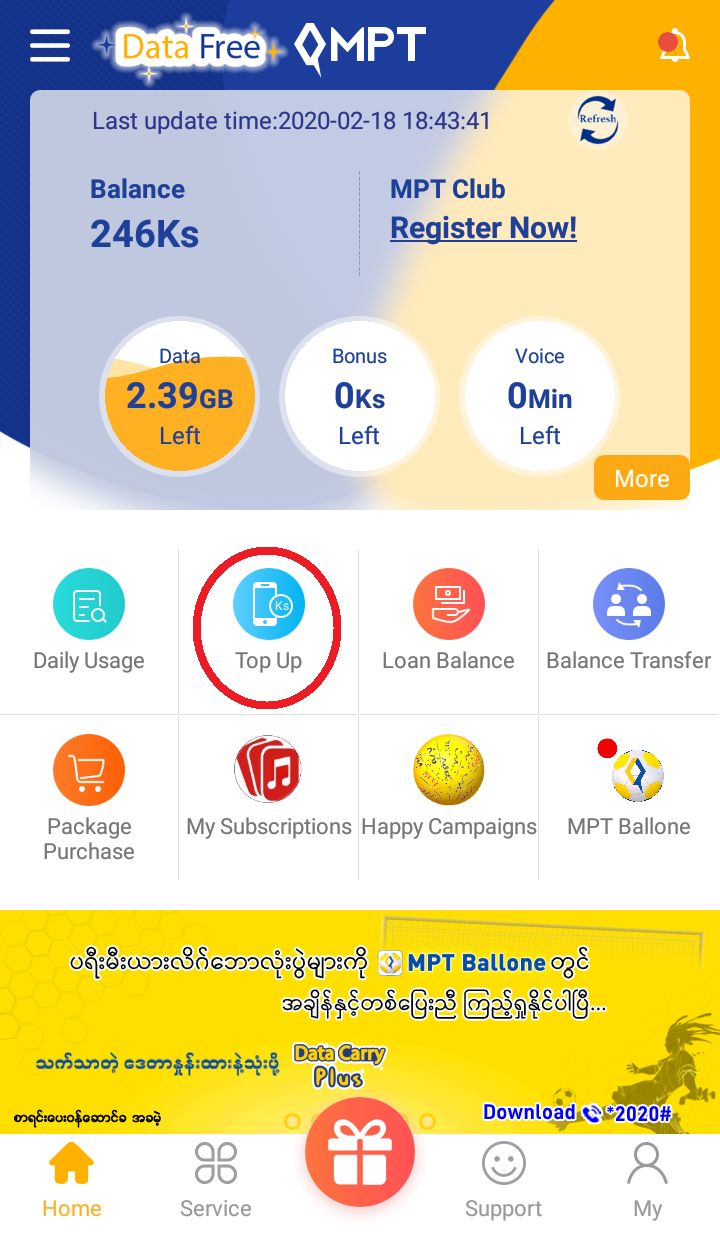The width and height of the screenshot is (720, 1242).
Task: Open Daily Usage
Action: [89, 622]
